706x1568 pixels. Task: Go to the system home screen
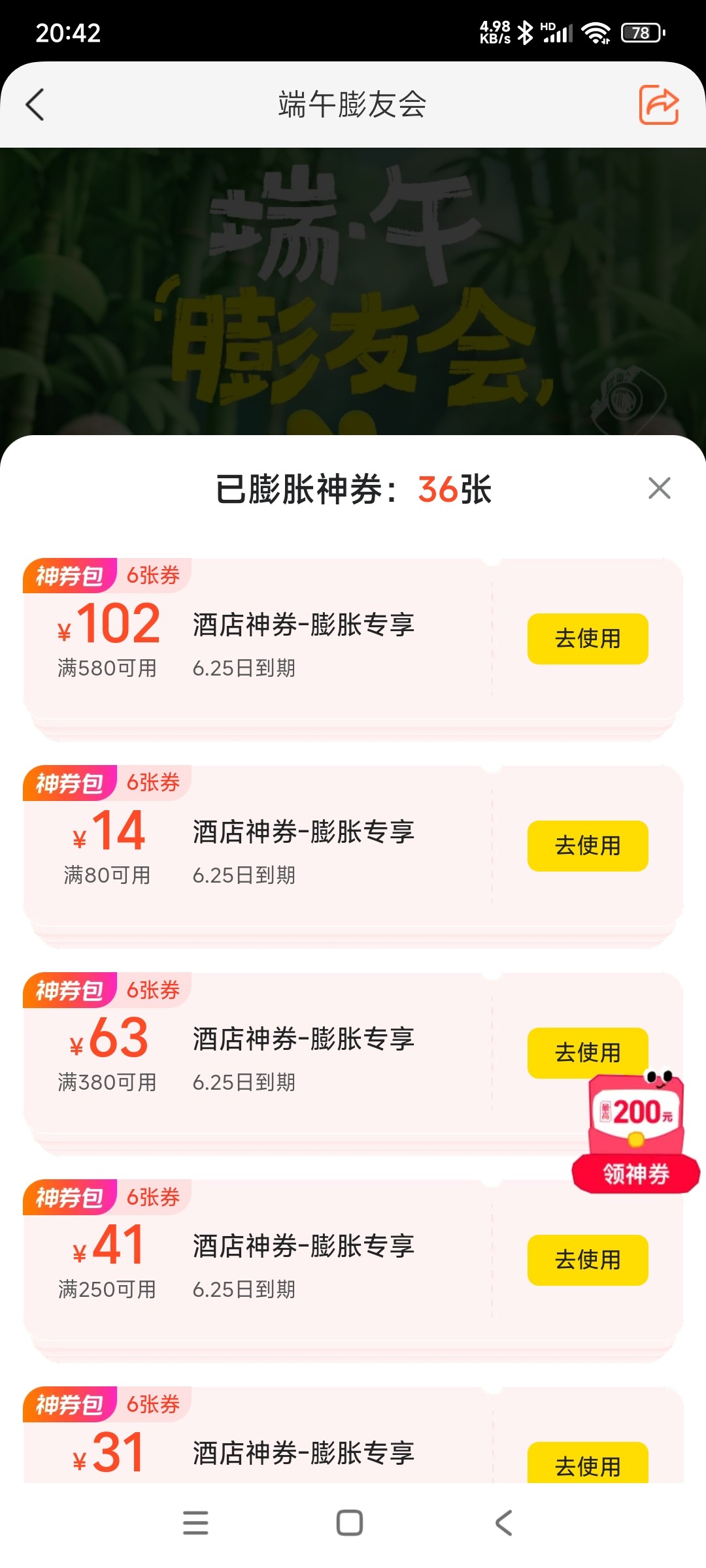point(350,1523)
